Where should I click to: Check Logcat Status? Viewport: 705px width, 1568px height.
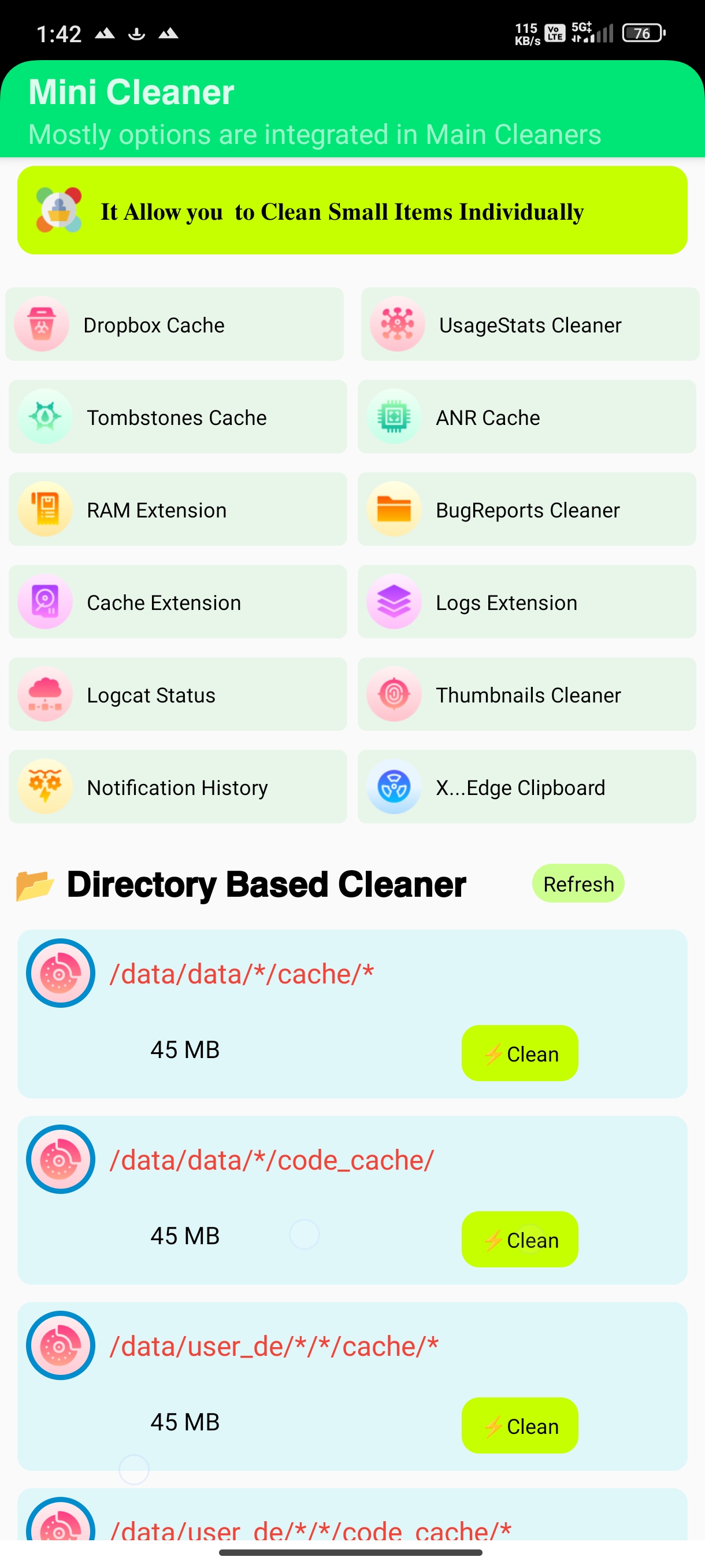click(177, 694)
